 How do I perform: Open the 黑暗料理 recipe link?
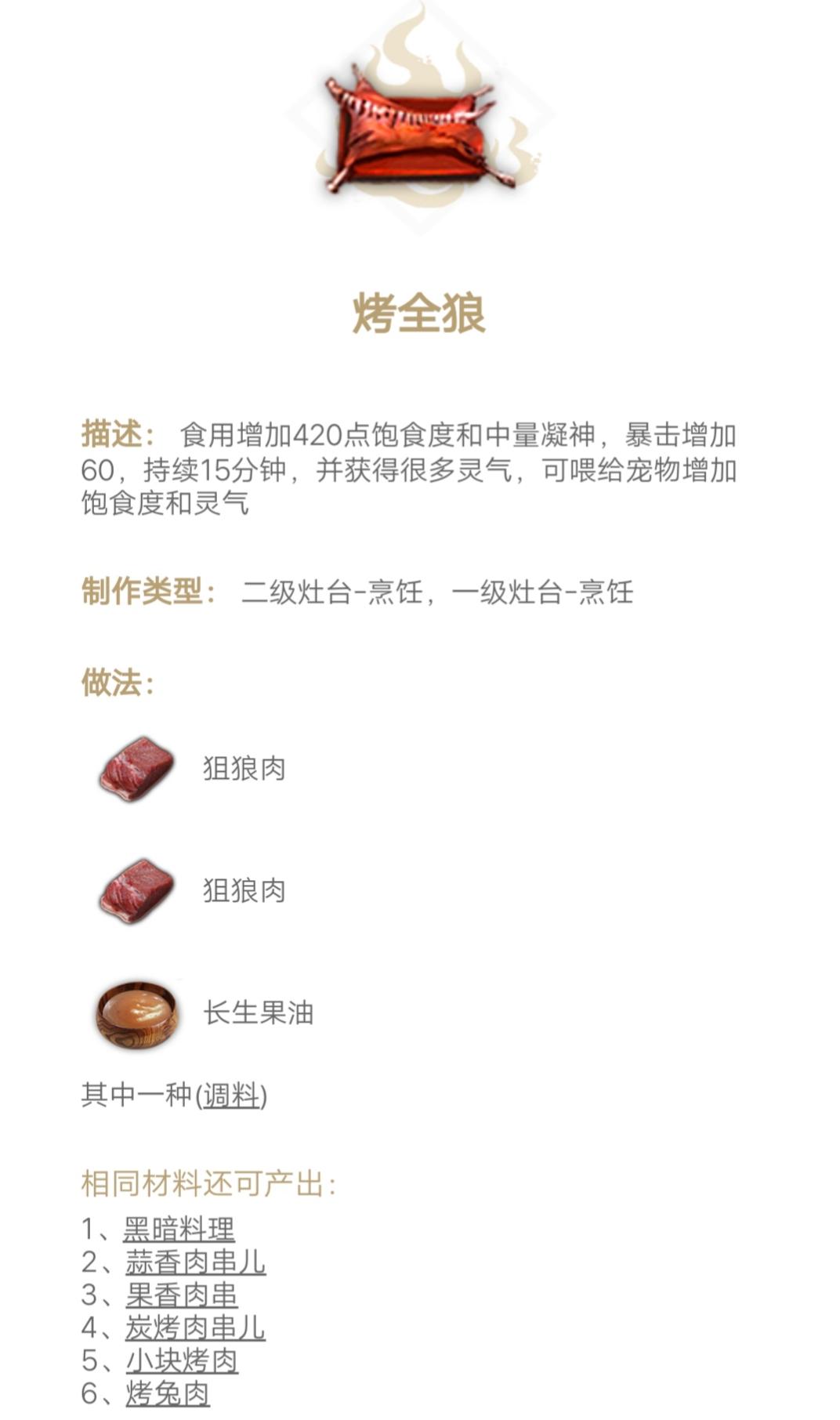(x=179, y=1229)
